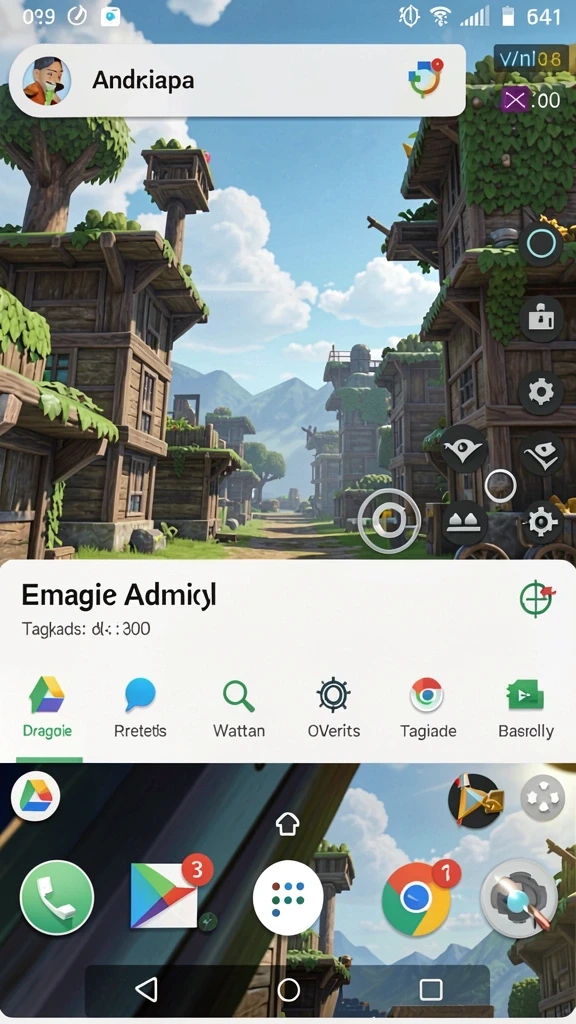
Task: Tap the green target icon beside Emagie Admiql
Action: click(537, 597)
